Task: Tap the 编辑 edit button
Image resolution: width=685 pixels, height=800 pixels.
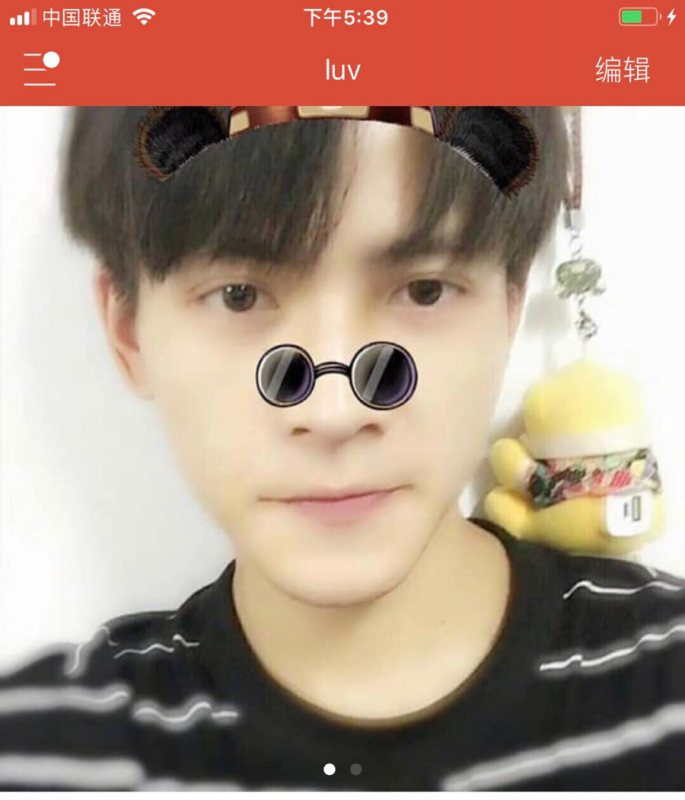Action: coord(622,70)
